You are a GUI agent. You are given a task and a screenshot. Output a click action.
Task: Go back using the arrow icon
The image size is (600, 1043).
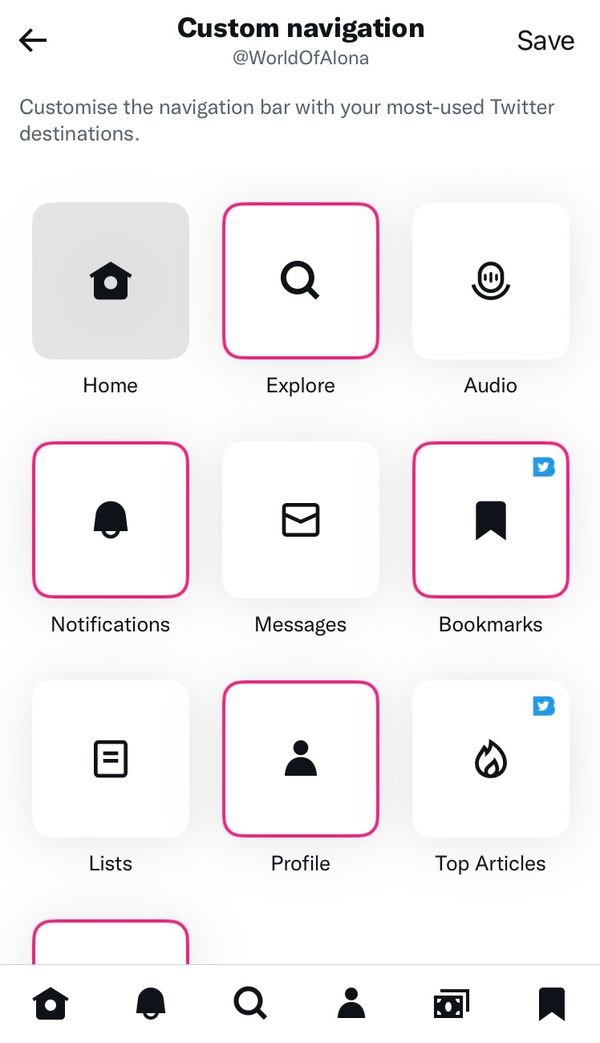coord(33,40)
